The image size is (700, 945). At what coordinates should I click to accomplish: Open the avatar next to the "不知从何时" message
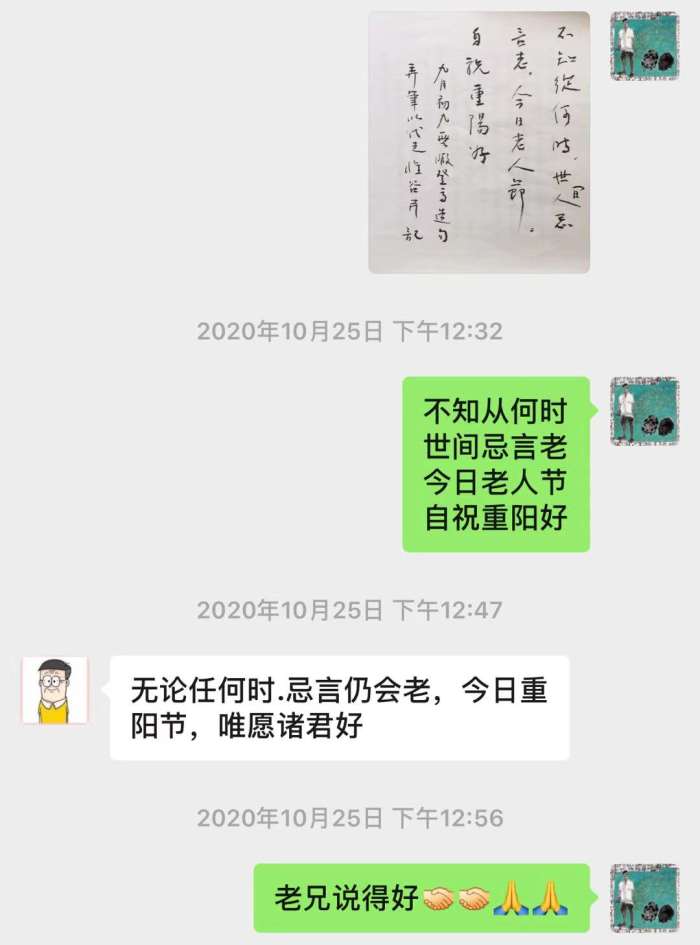click(x=645, y=411)
